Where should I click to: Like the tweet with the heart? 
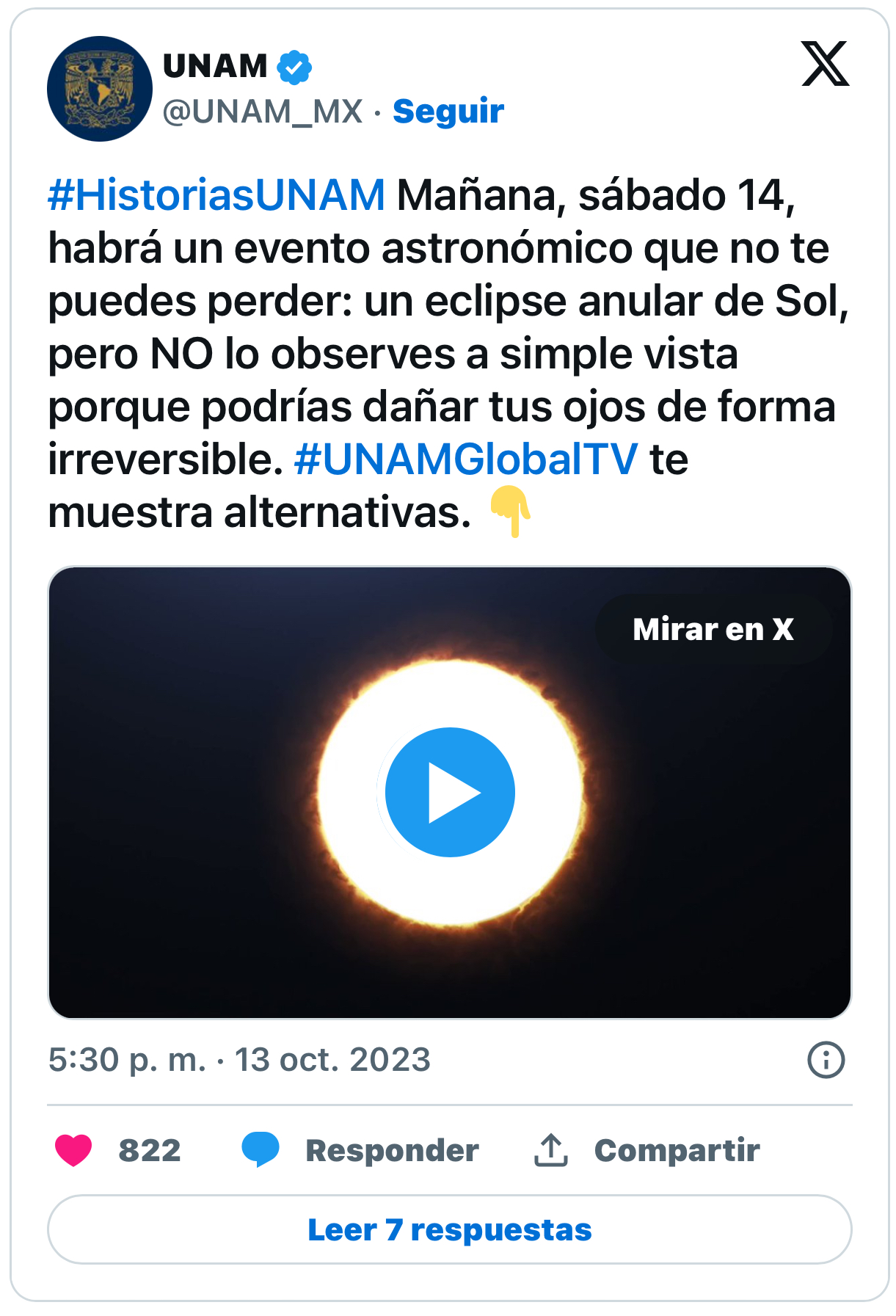coord(74,1150)
